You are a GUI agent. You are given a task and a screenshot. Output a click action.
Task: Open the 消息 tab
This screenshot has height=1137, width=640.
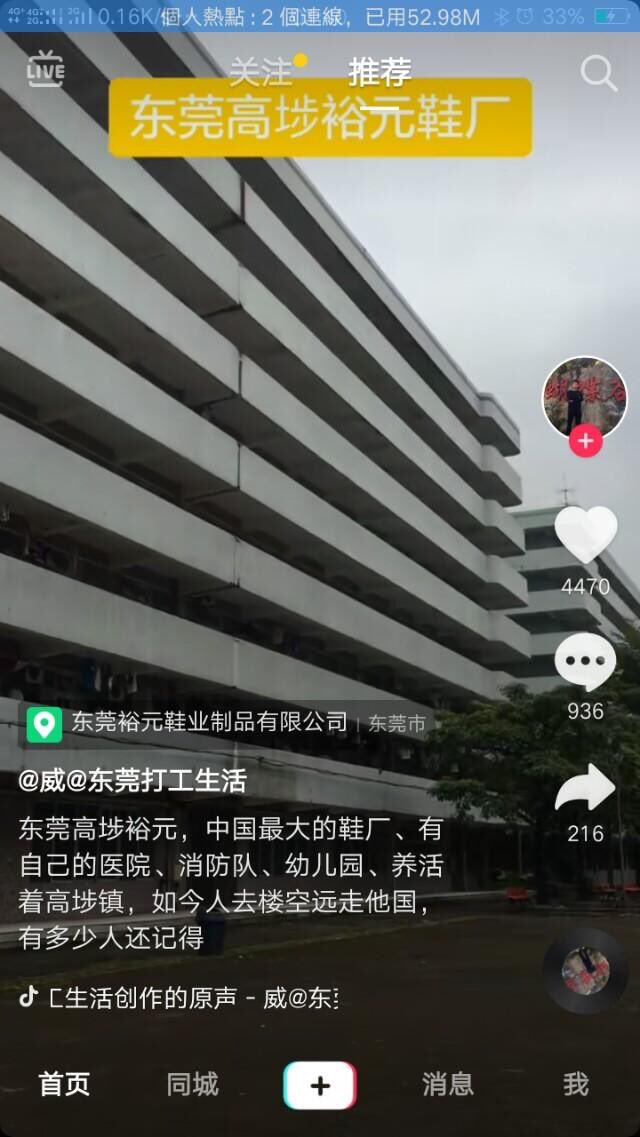pos(448,1084)
